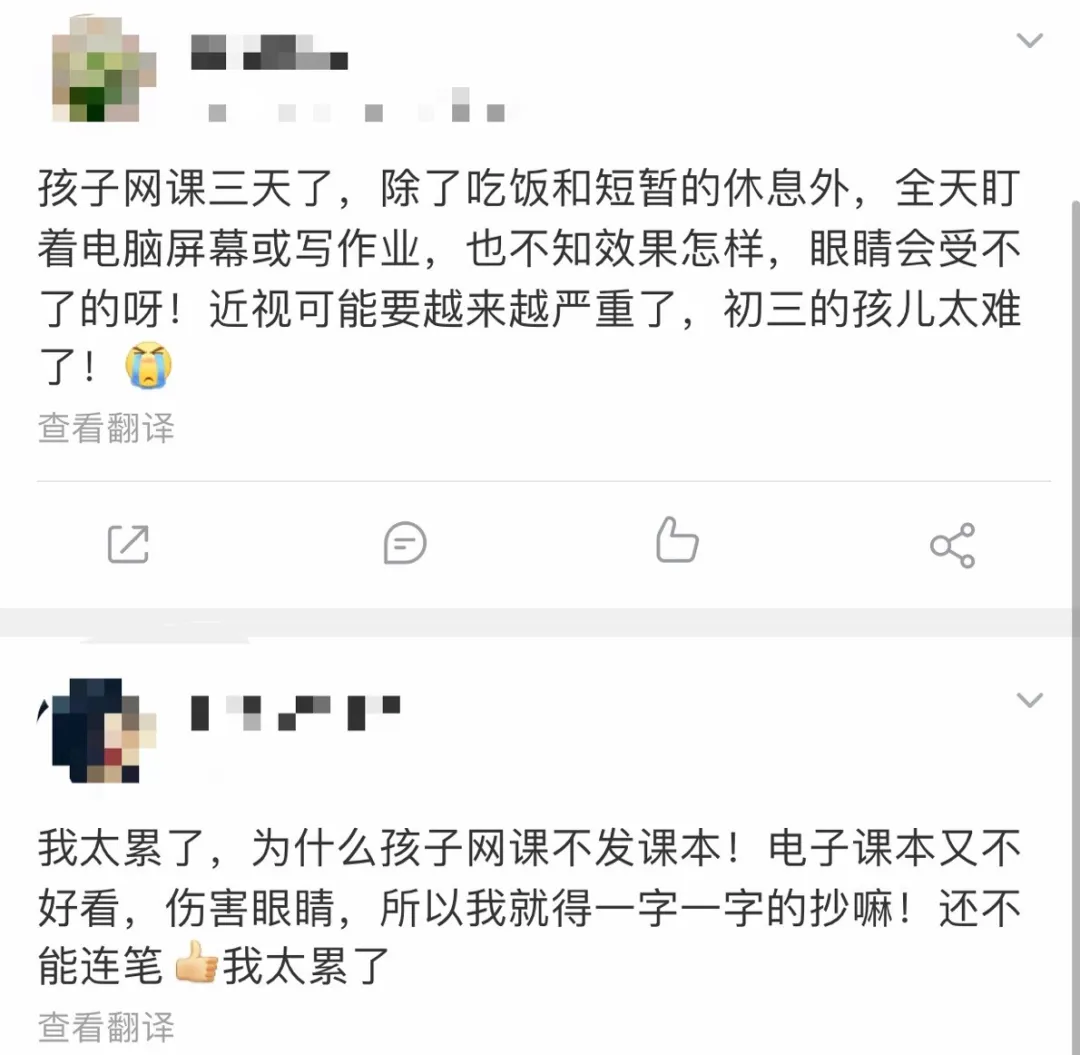Repost the post about 孩子网课三天了

pyautogui.click(x=128, y=544)
